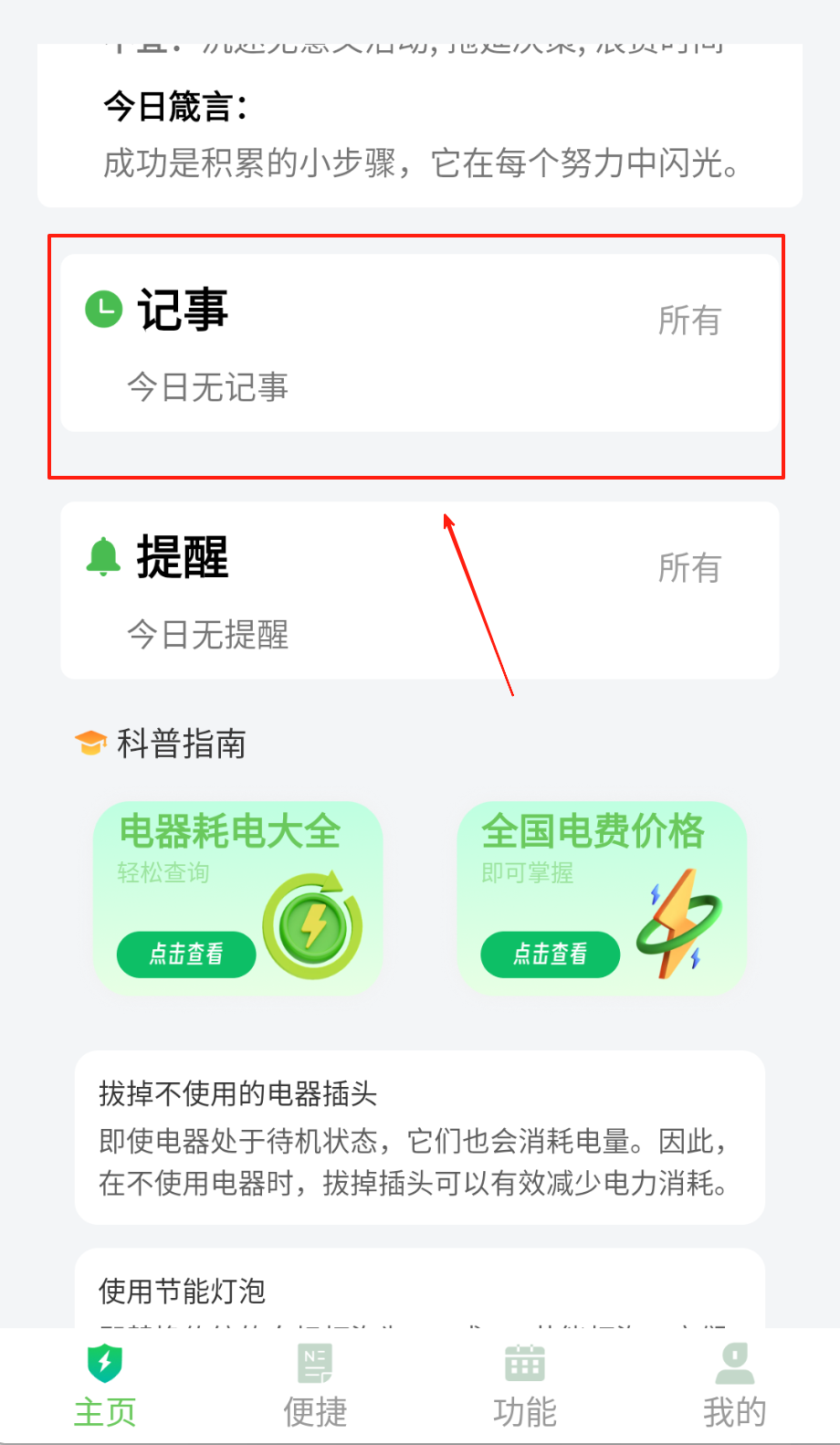Open the 记事 notes card
The height and width of the screenshot is (1445, 840).
click(365, 347)
